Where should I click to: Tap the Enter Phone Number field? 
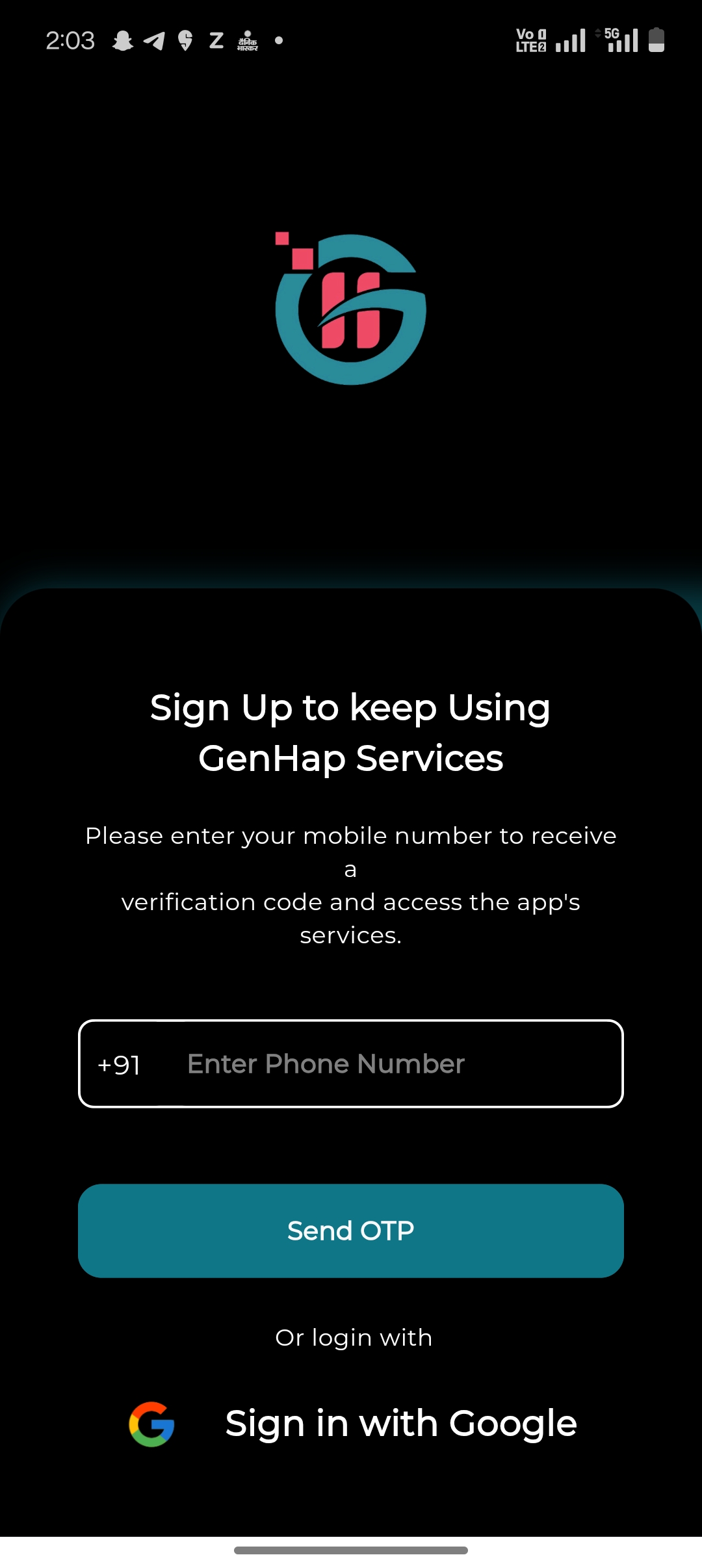point(351,1064)
